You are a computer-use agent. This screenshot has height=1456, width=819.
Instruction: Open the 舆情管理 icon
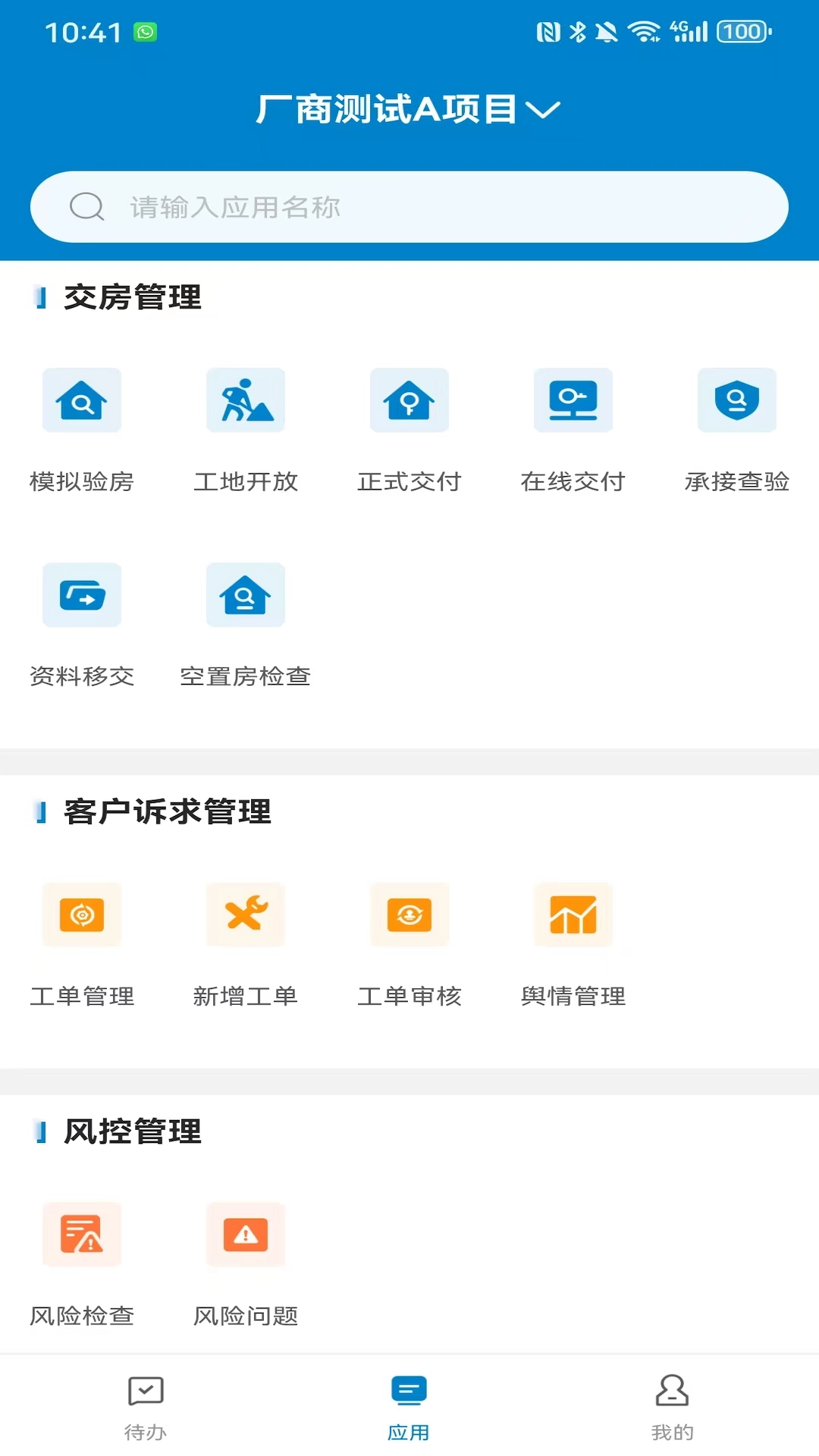(573, 915)
